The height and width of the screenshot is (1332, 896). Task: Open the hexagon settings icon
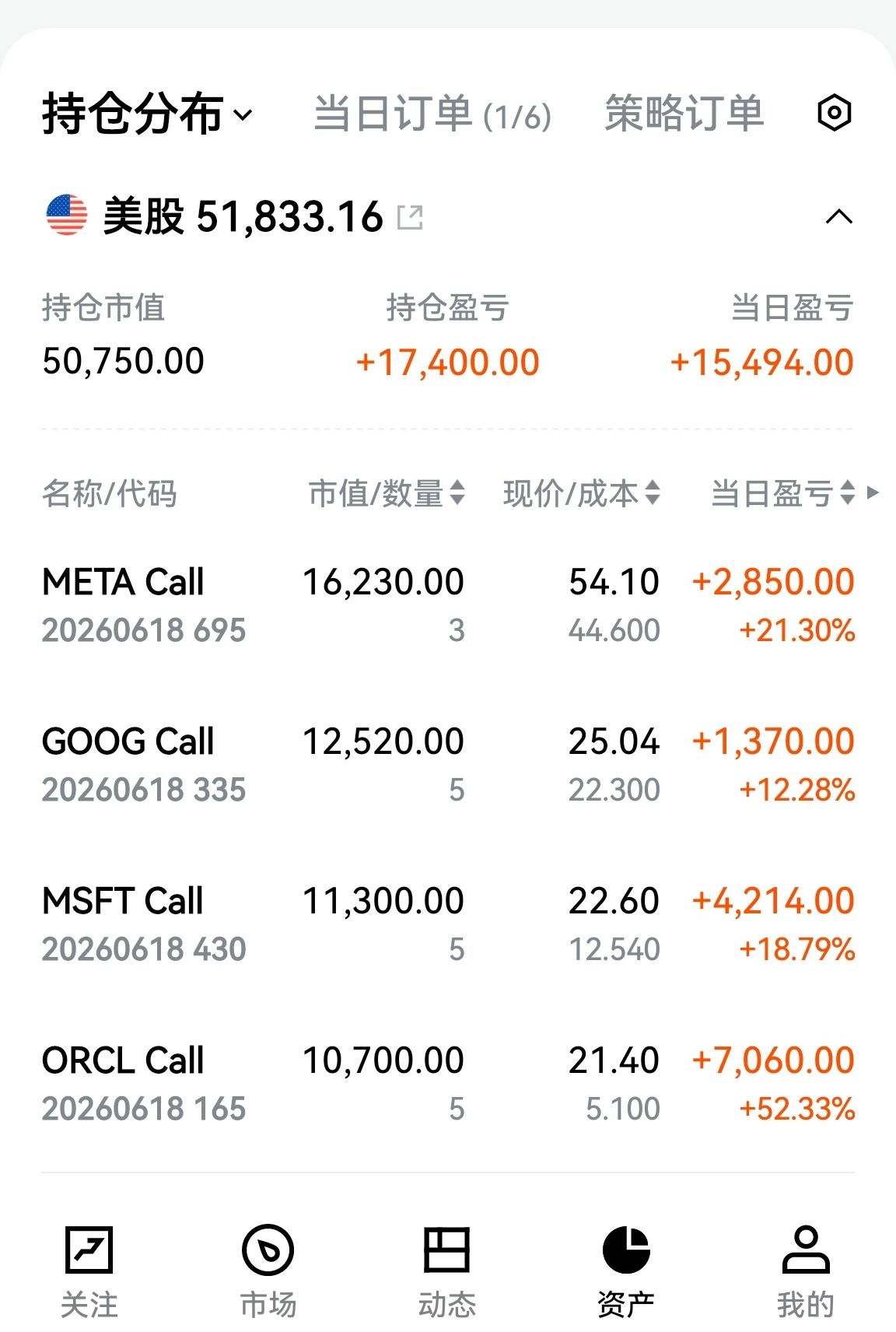[834, 114]
